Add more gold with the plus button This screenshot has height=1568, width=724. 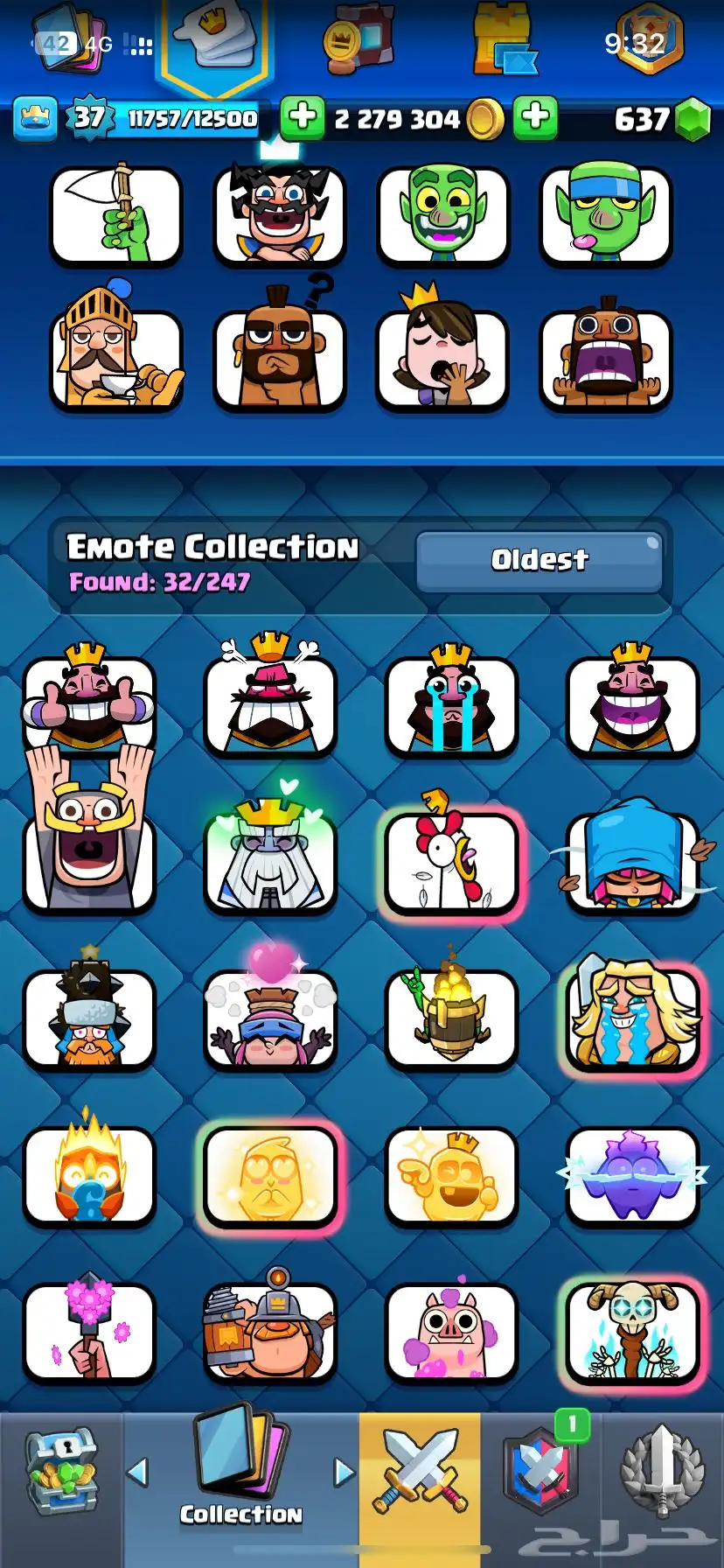point(303,117)
